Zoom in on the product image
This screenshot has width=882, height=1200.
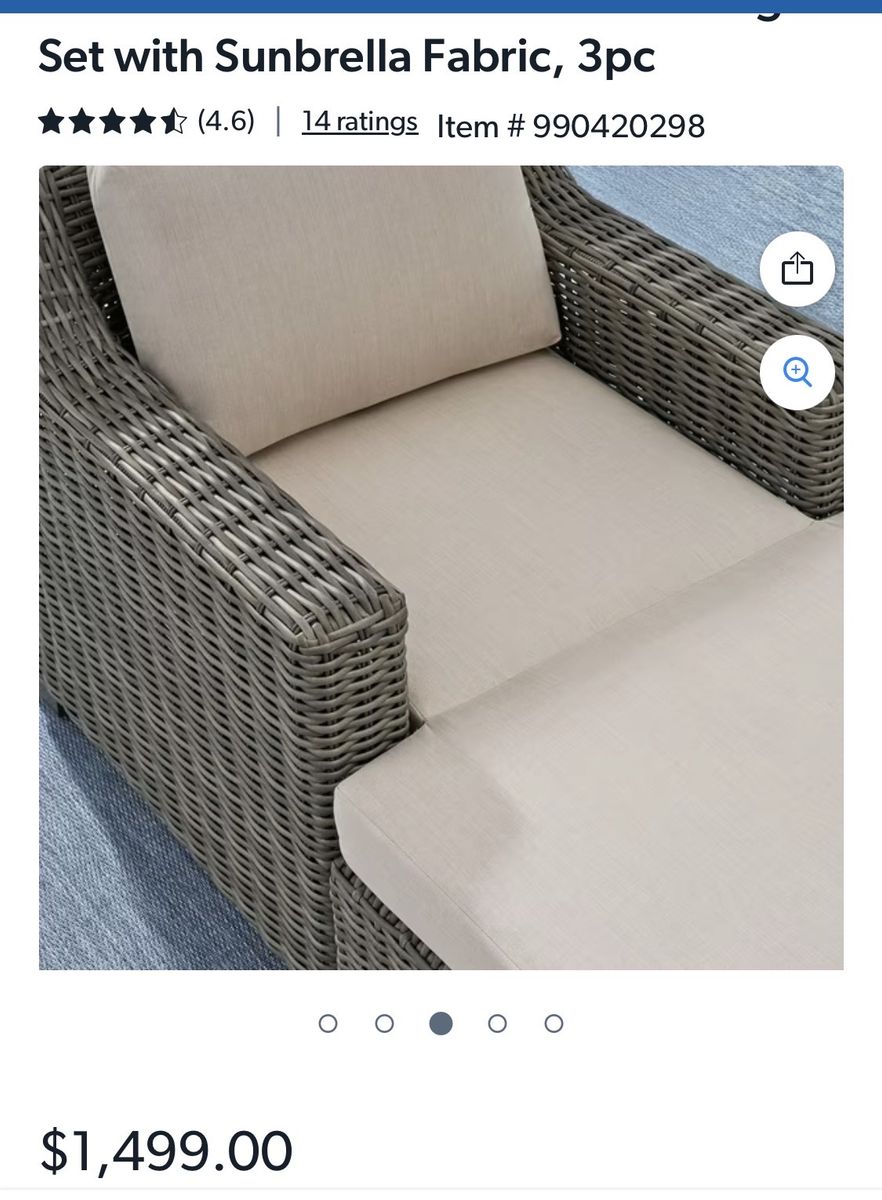point(797,372)
